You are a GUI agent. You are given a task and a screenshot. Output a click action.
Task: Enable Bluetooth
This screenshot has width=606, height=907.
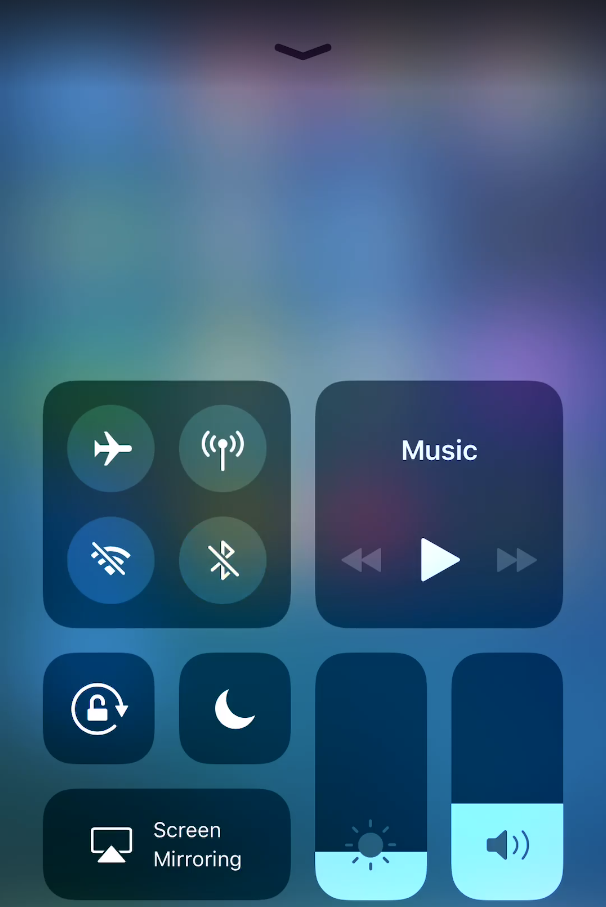pyautogui.click(x=223, y=561)
